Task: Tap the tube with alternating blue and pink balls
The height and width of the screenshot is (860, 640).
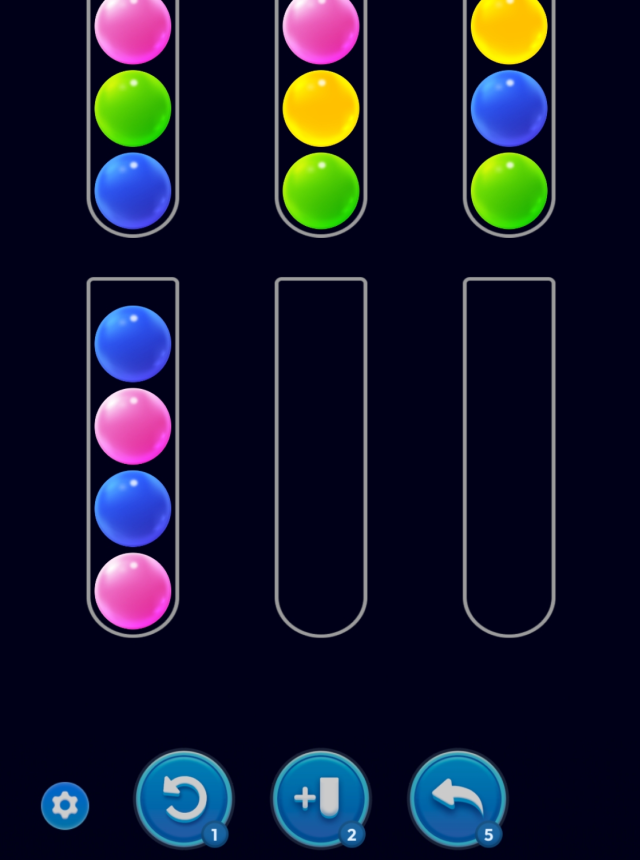Action: (133, 457)
